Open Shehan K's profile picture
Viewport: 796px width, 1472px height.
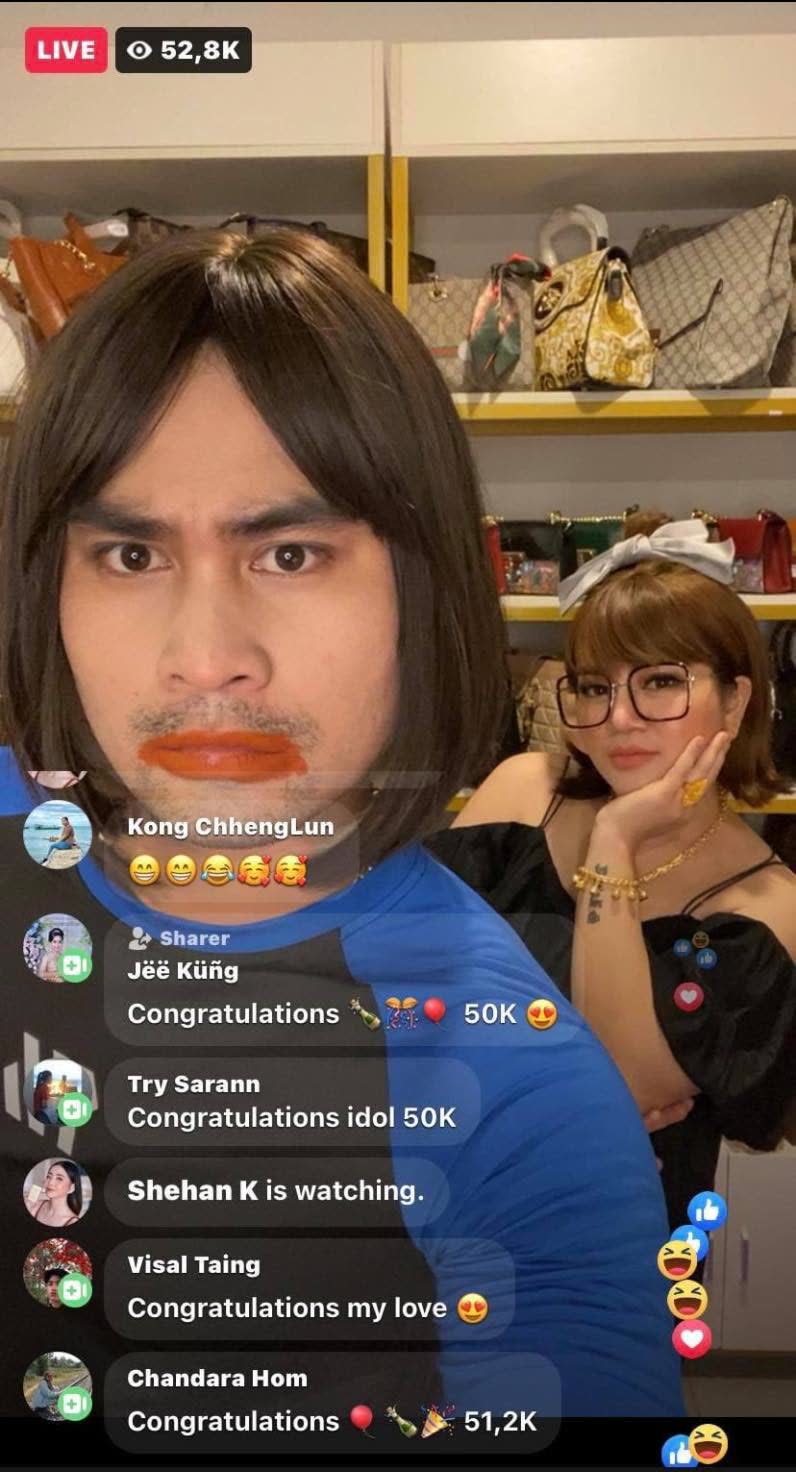pos(57,1192)
